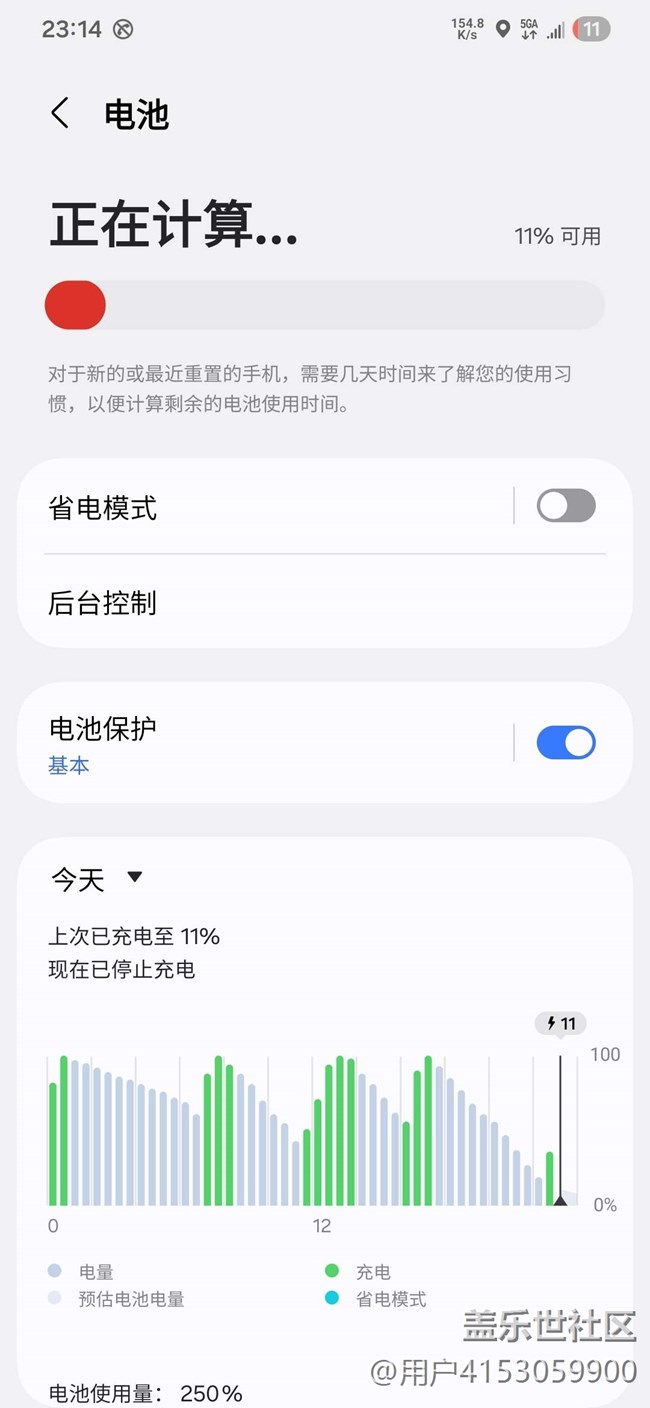650x1408 pixels.
Task: Enable the 省电模式 switch
Action: 565,506
